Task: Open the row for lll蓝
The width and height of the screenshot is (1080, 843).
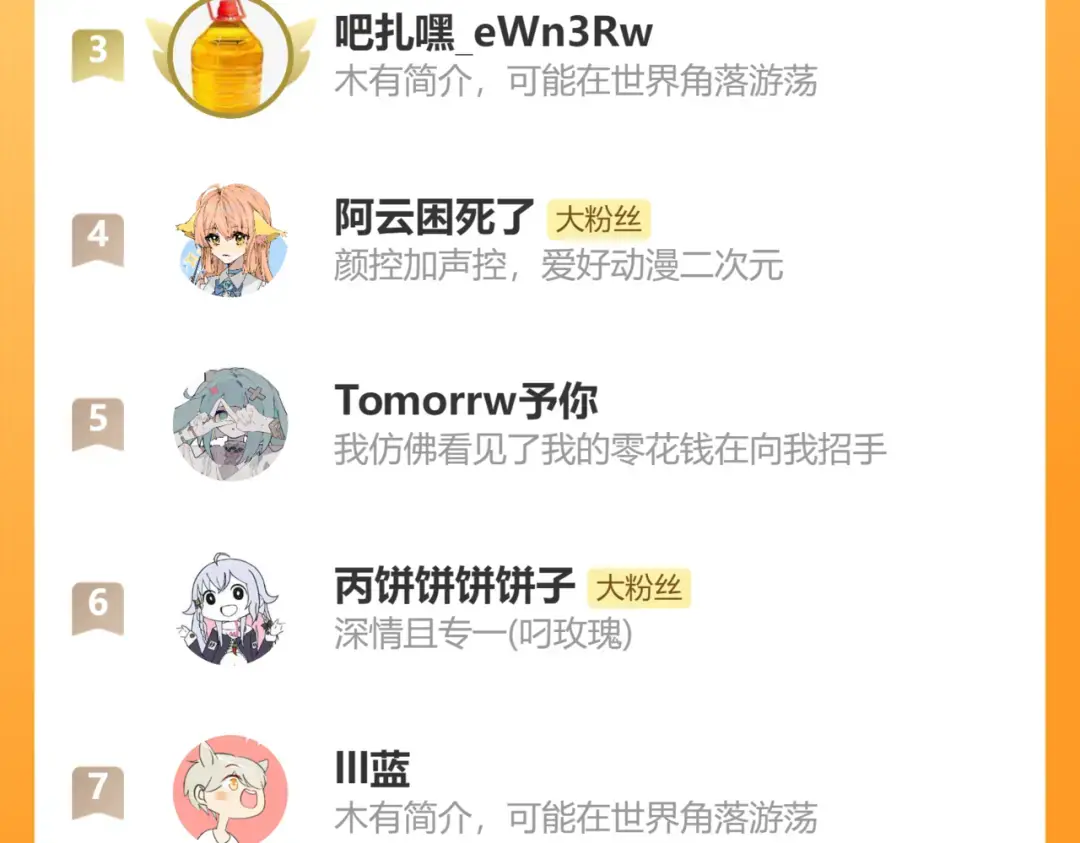Action: point(372,770)
